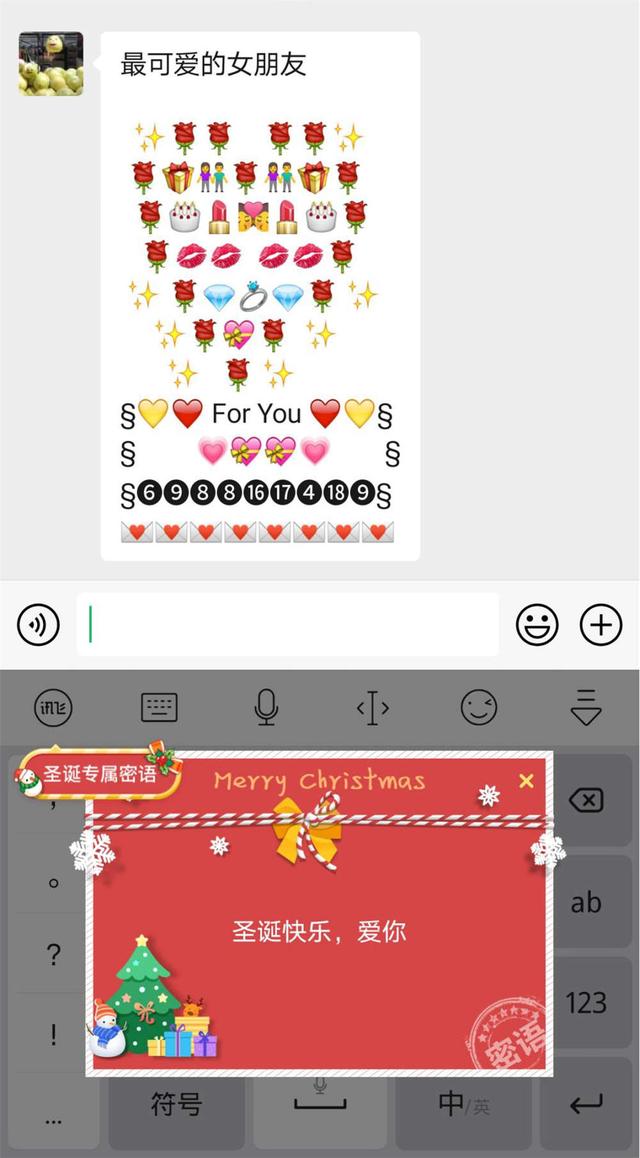Tap the keyboard backspace key
This screenshot has height=1158, width=640.
coord(586,800)
